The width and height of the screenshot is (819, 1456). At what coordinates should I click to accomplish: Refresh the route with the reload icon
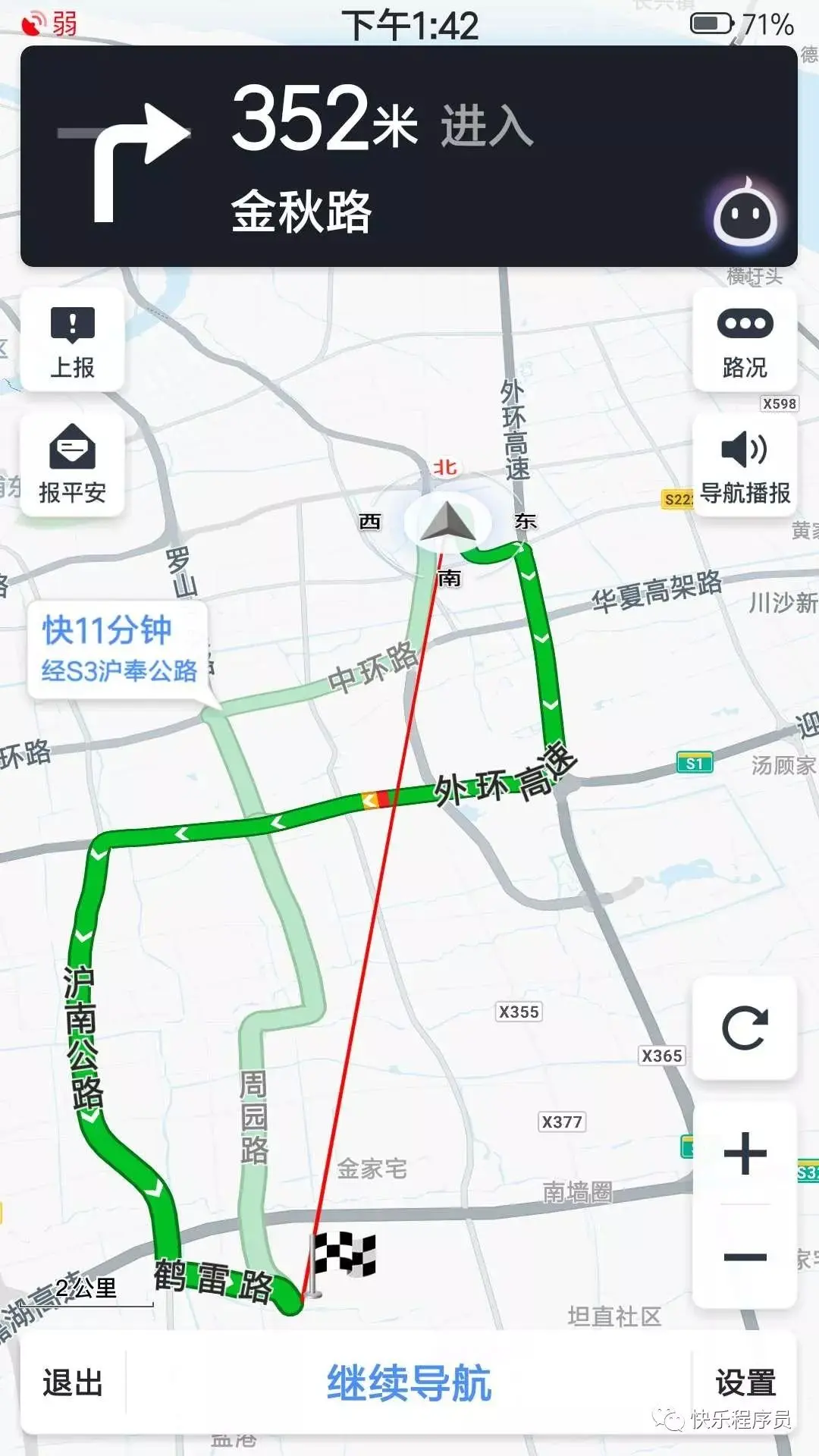tap(745, 1028)
